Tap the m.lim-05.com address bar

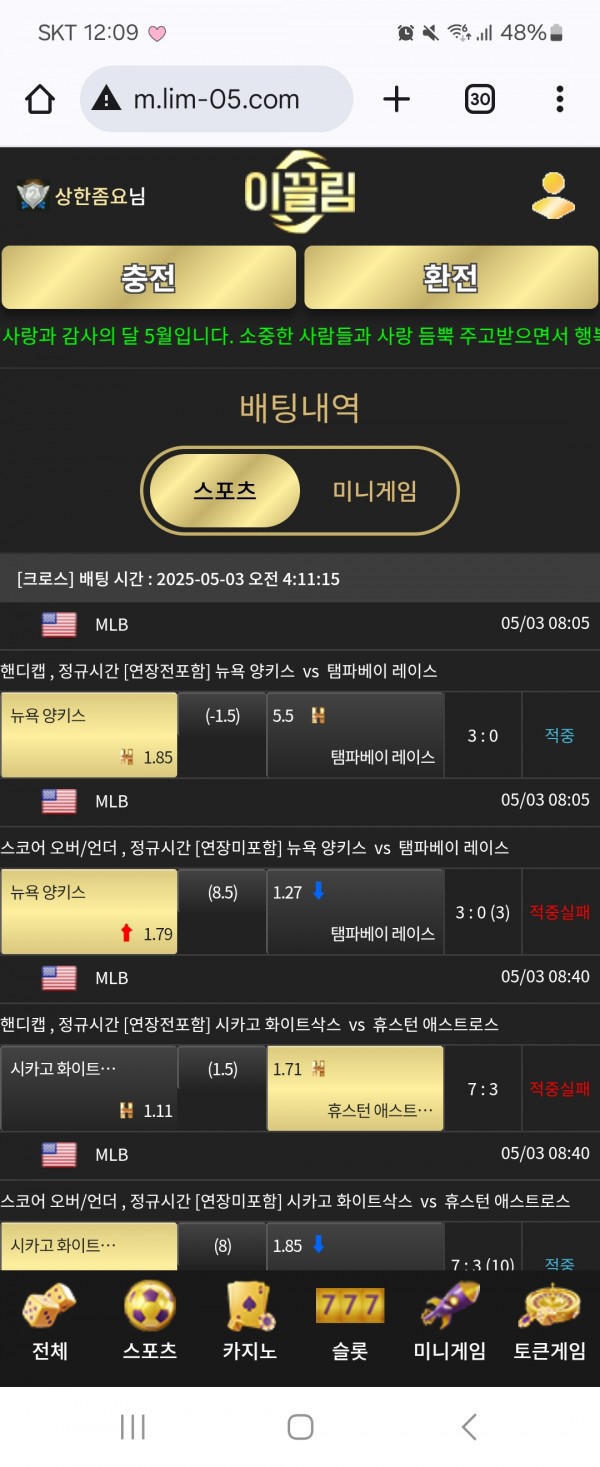(216, 99)
